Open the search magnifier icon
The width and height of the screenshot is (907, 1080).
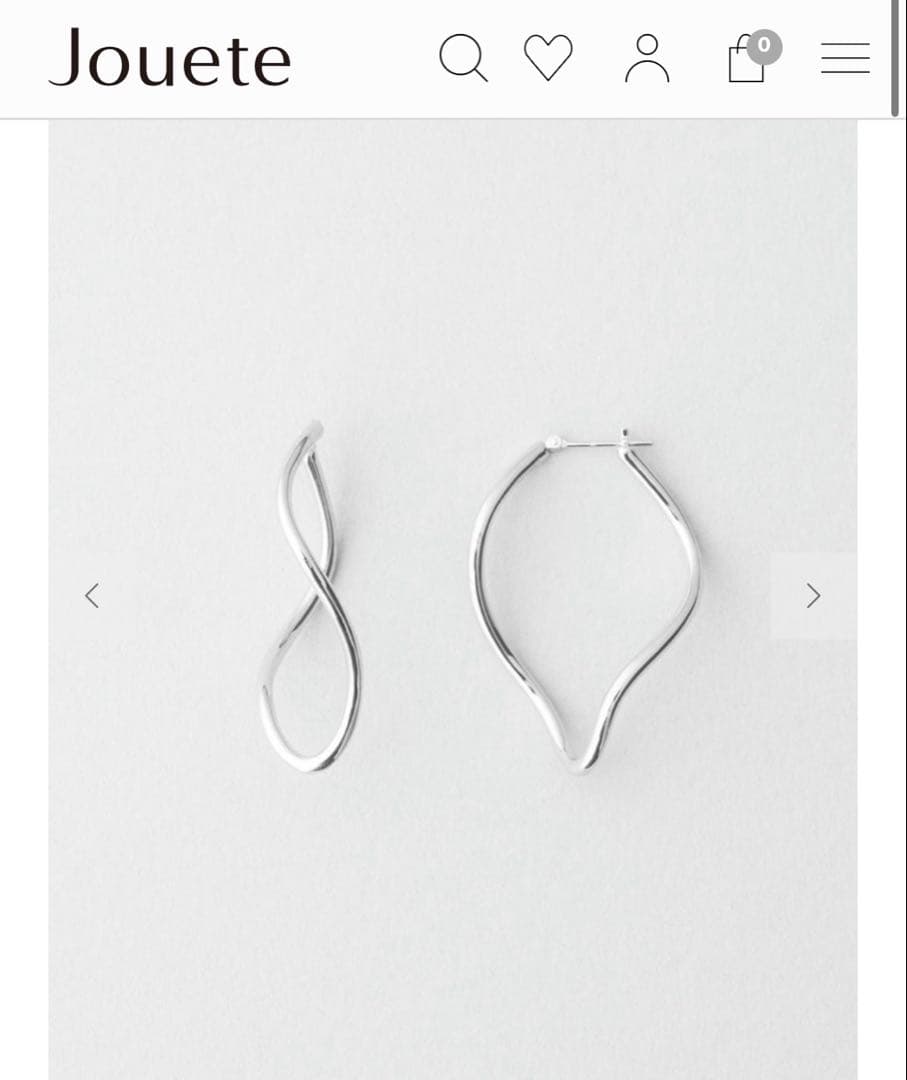coord(463,58)
